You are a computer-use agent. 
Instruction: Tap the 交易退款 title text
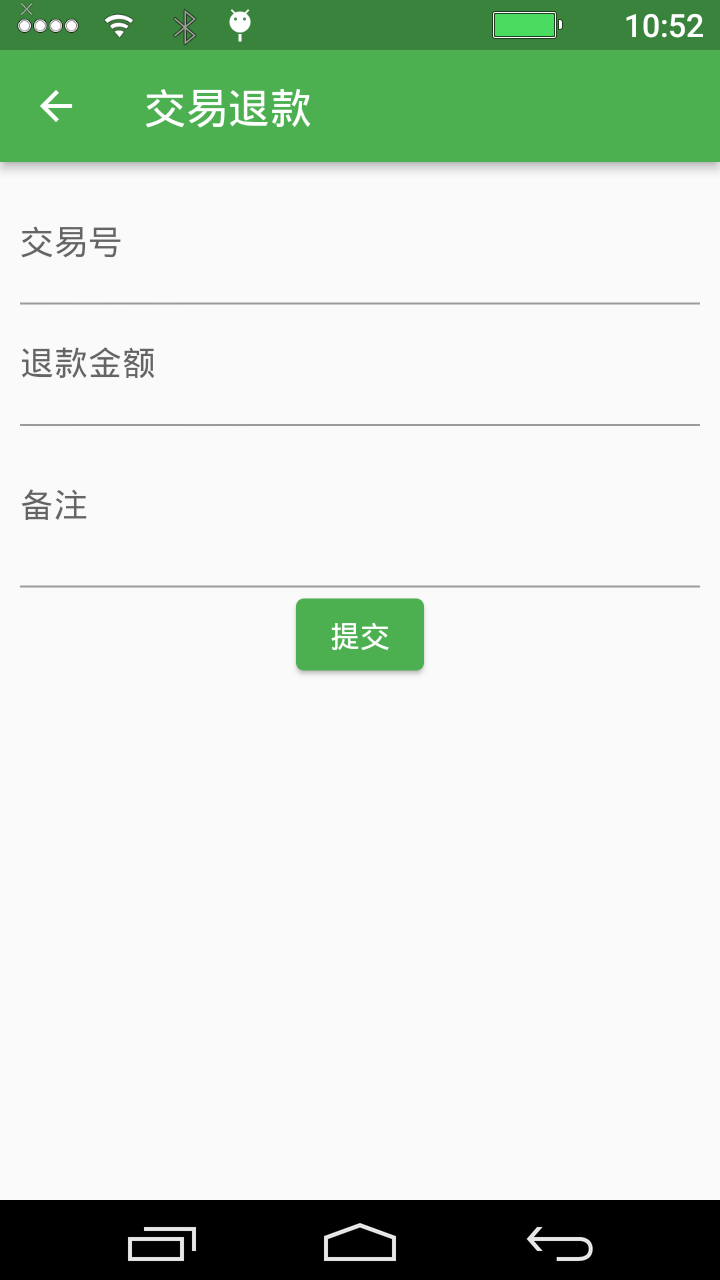[x=228, y=106]
